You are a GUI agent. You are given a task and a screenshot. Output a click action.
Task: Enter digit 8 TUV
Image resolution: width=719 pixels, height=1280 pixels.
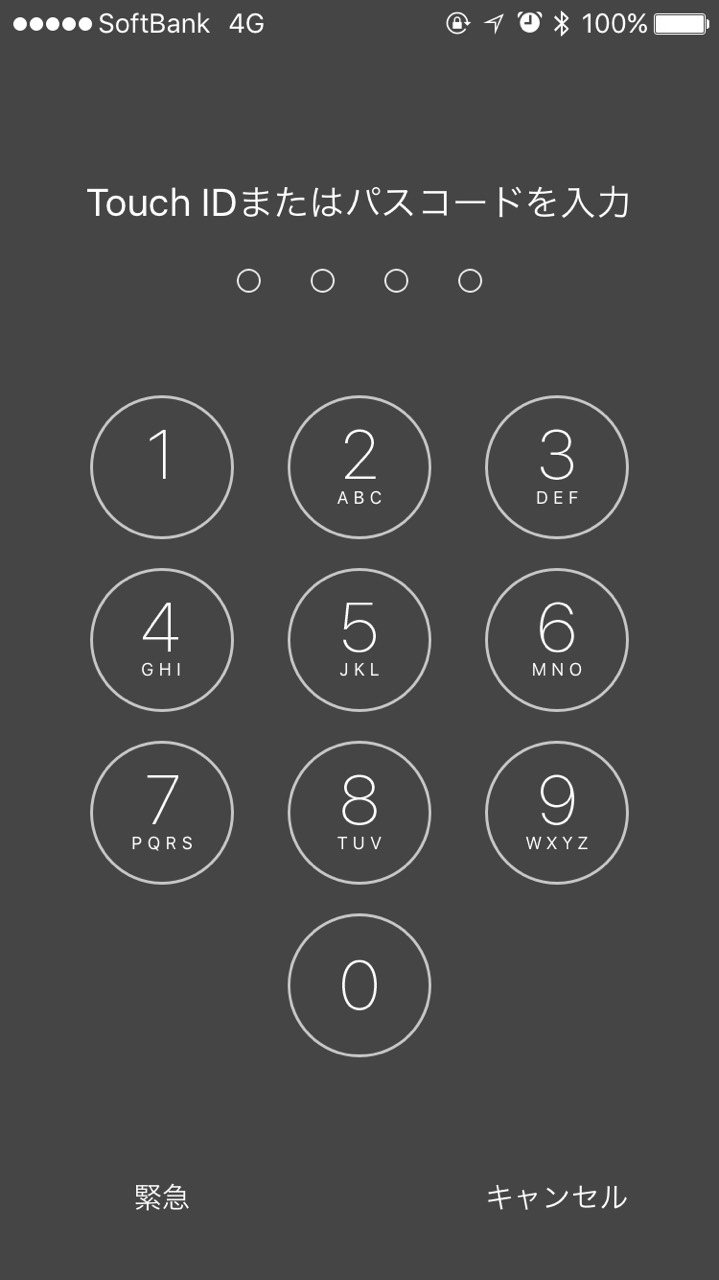pyautogui.click(x=359, y=812)
